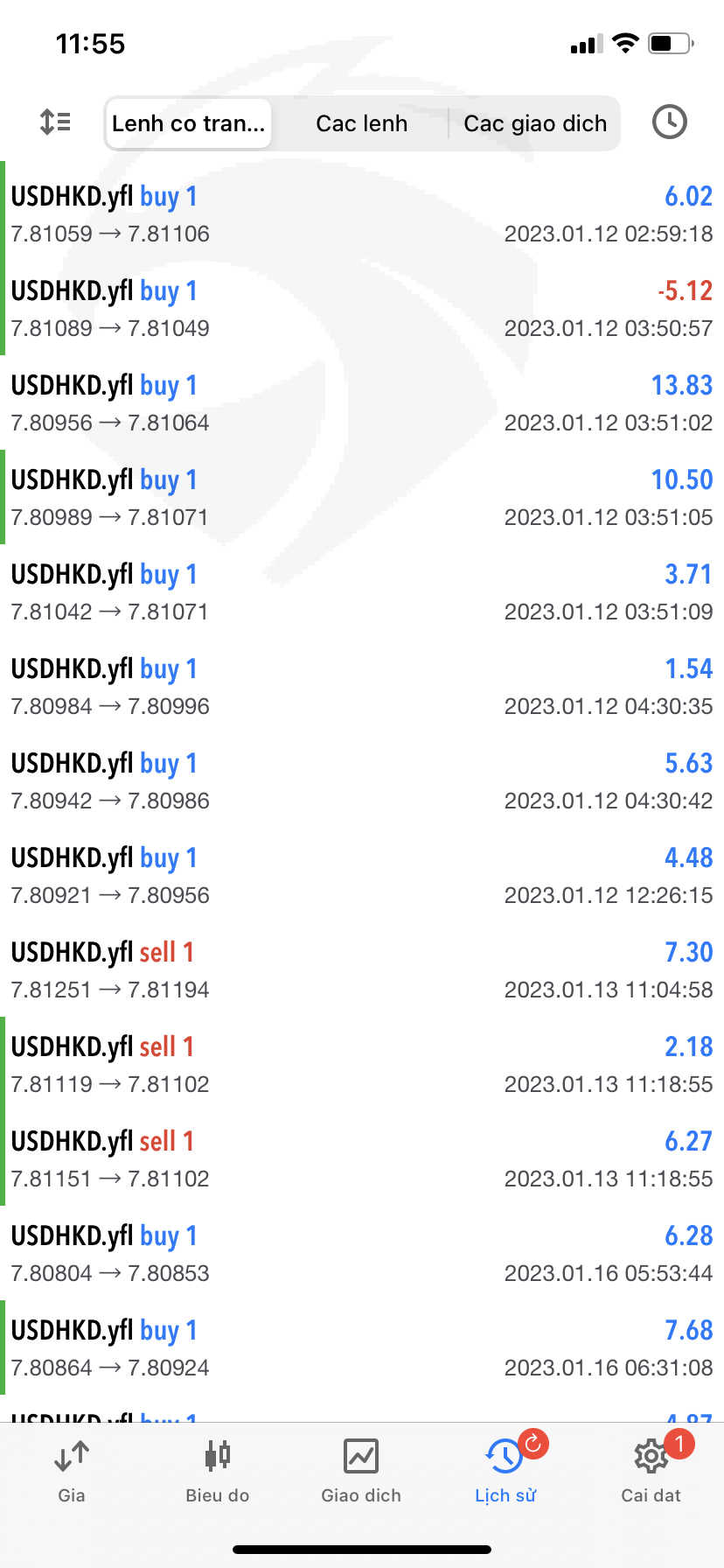View the trade closed at 06:31:08
This screenshot has width=724, height=1568.
[362, 1347]
